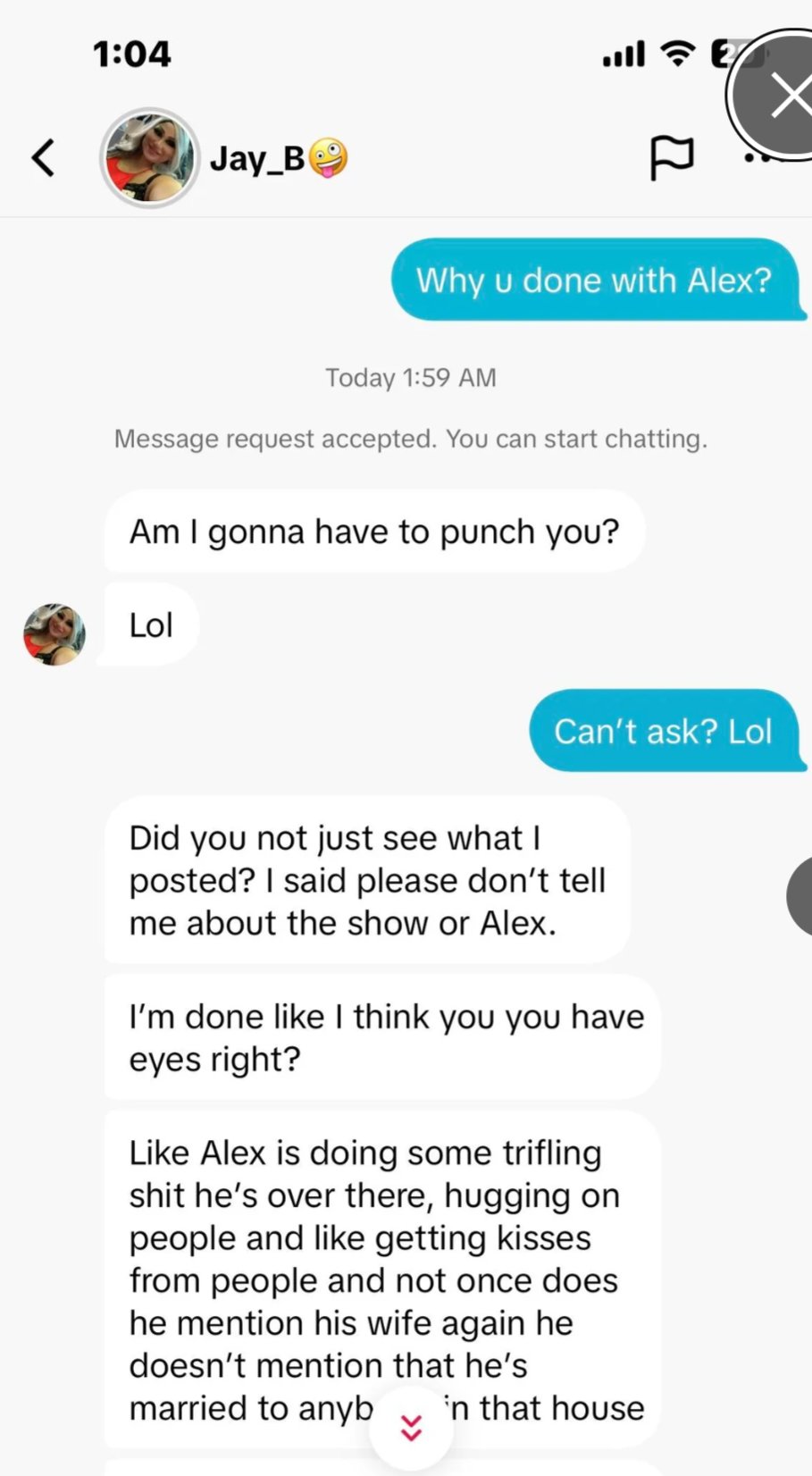Tap Jay_B's avatar beside the Lol message
This screenshot has width=812, height=1476.
tap(54, 633)
